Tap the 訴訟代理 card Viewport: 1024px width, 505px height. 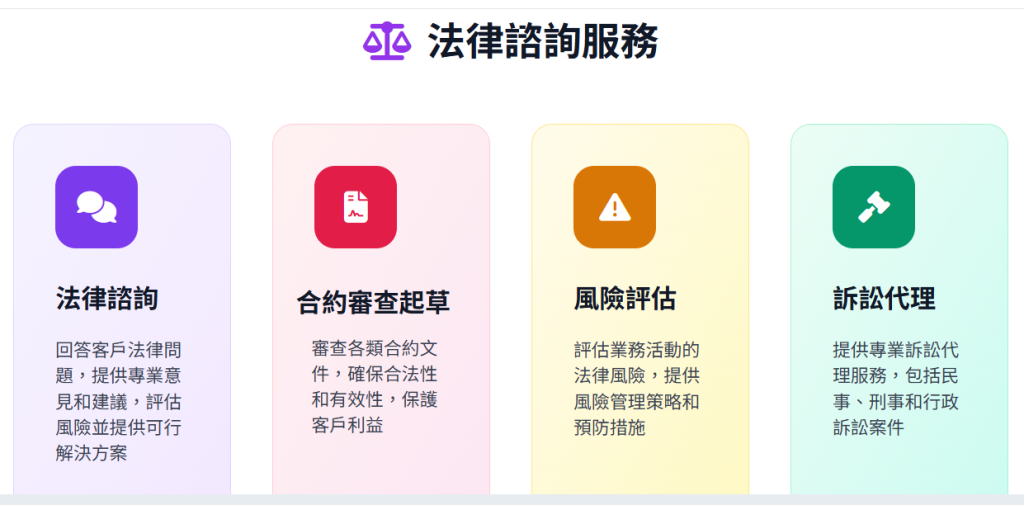coord(898,310)
